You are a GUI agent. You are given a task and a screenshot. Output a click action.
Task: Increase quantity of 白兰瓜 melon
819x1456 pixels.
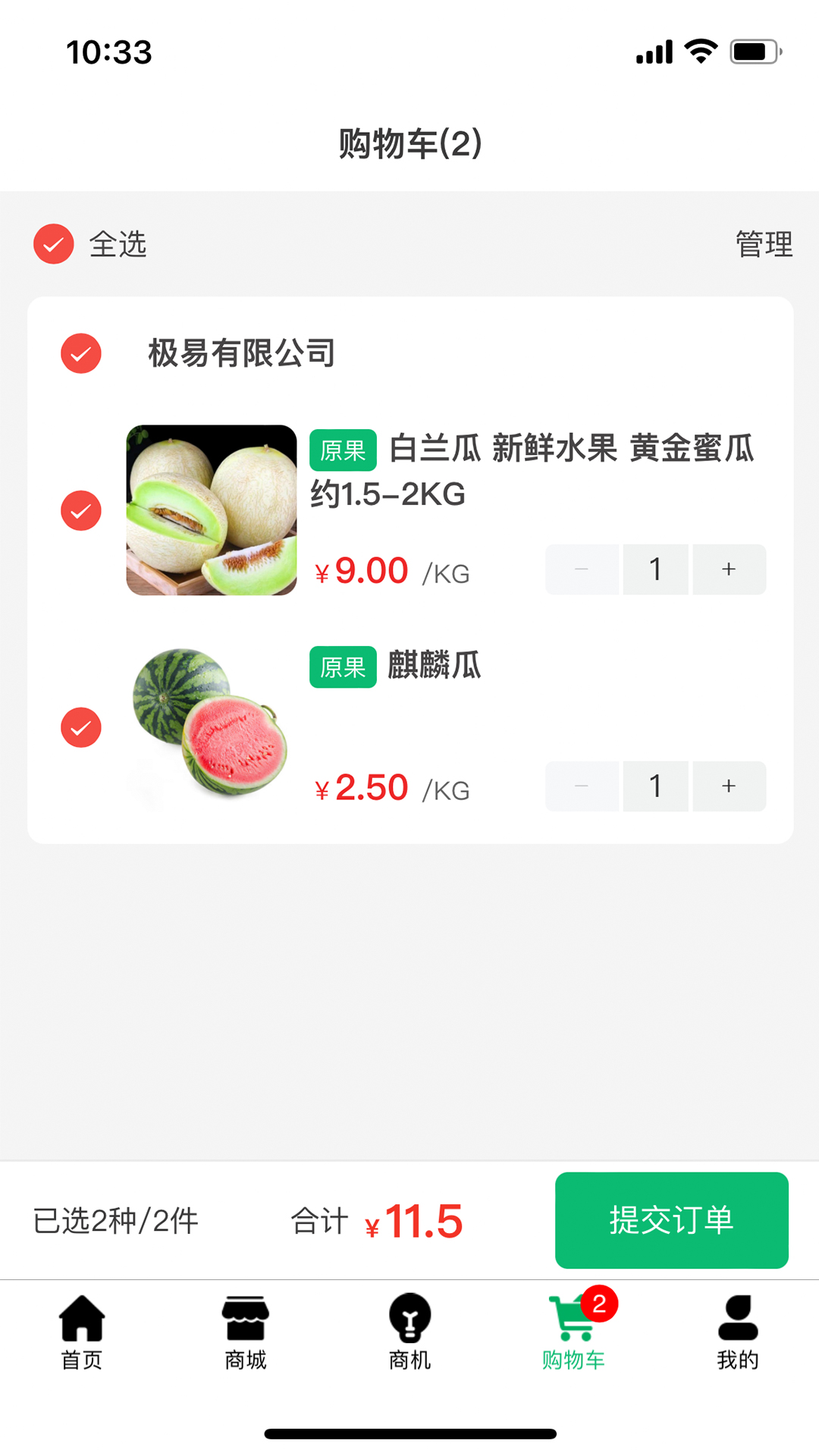pyautogui.click(x=728, y=569)
